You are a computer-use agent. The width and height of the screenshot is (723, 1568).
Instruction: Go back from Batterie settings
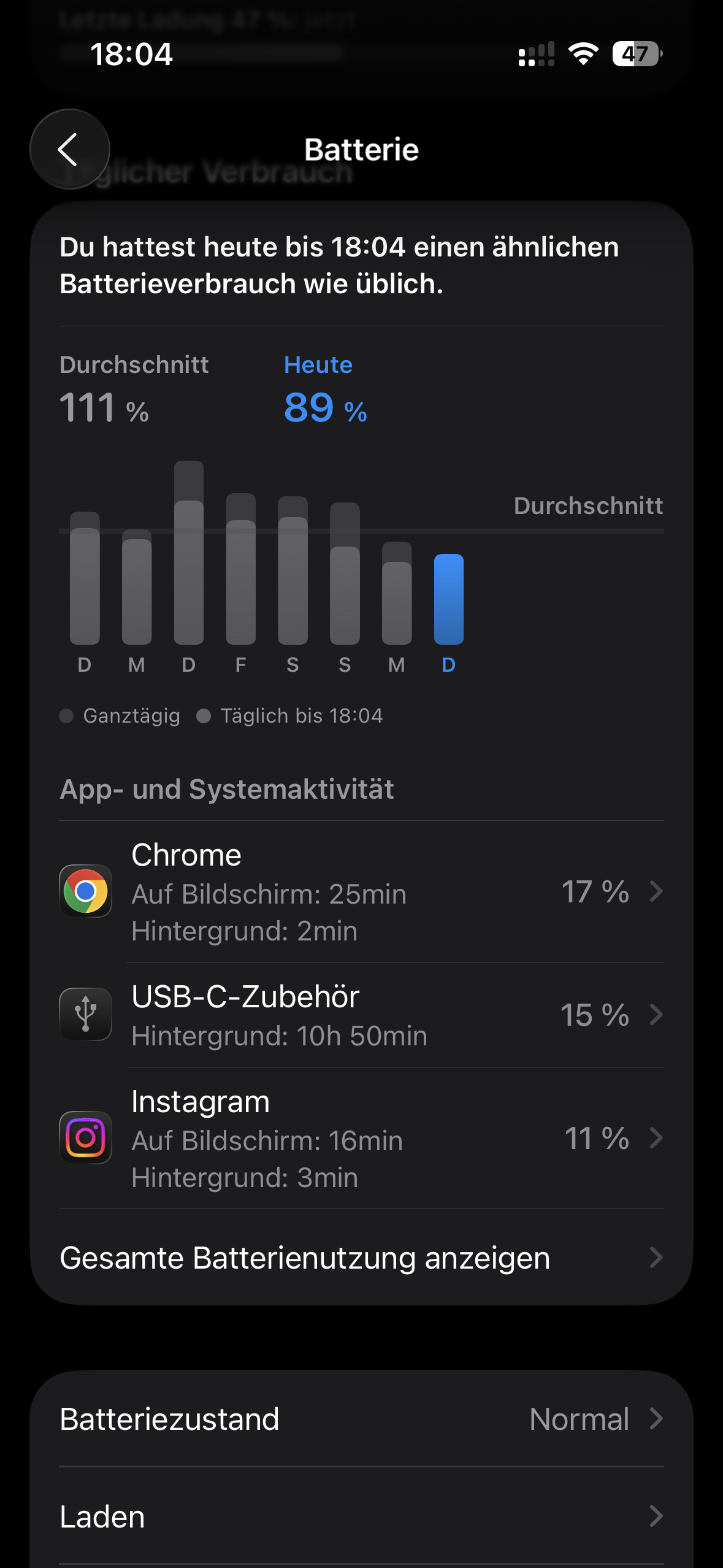tap(69, 149)
